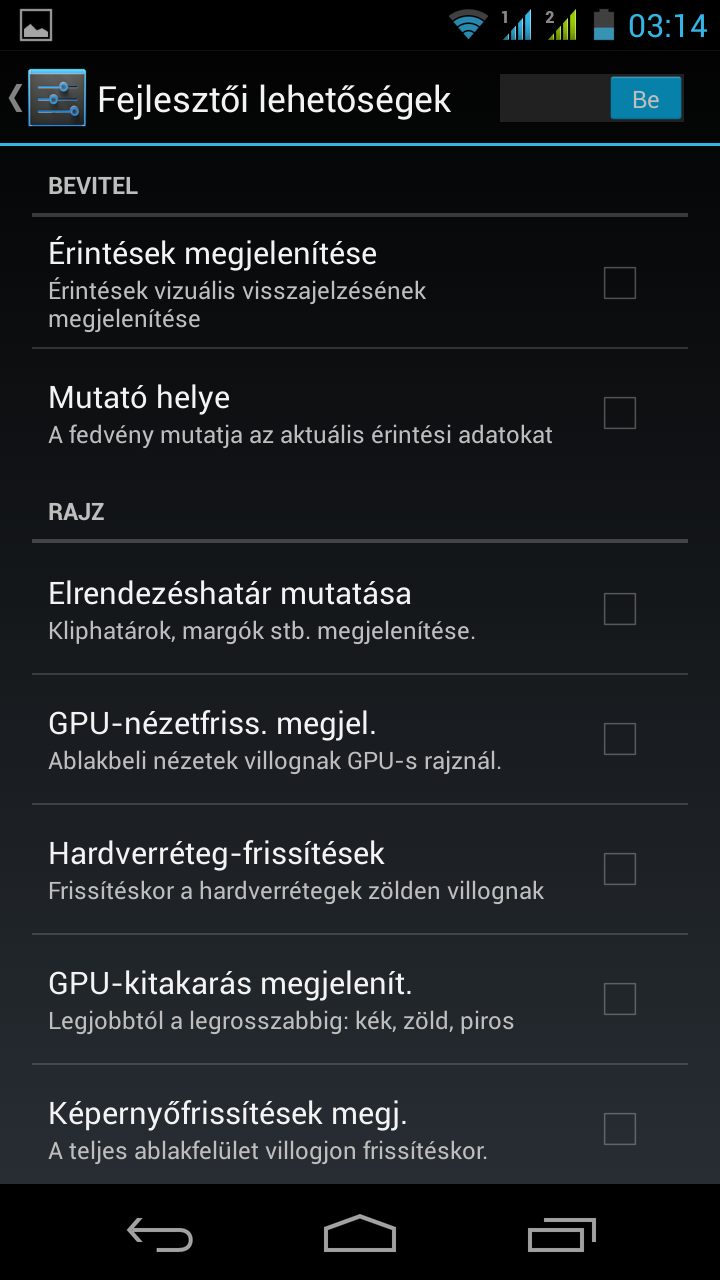
Task: Go to the home screen
Action: (x=360, y=1234)
